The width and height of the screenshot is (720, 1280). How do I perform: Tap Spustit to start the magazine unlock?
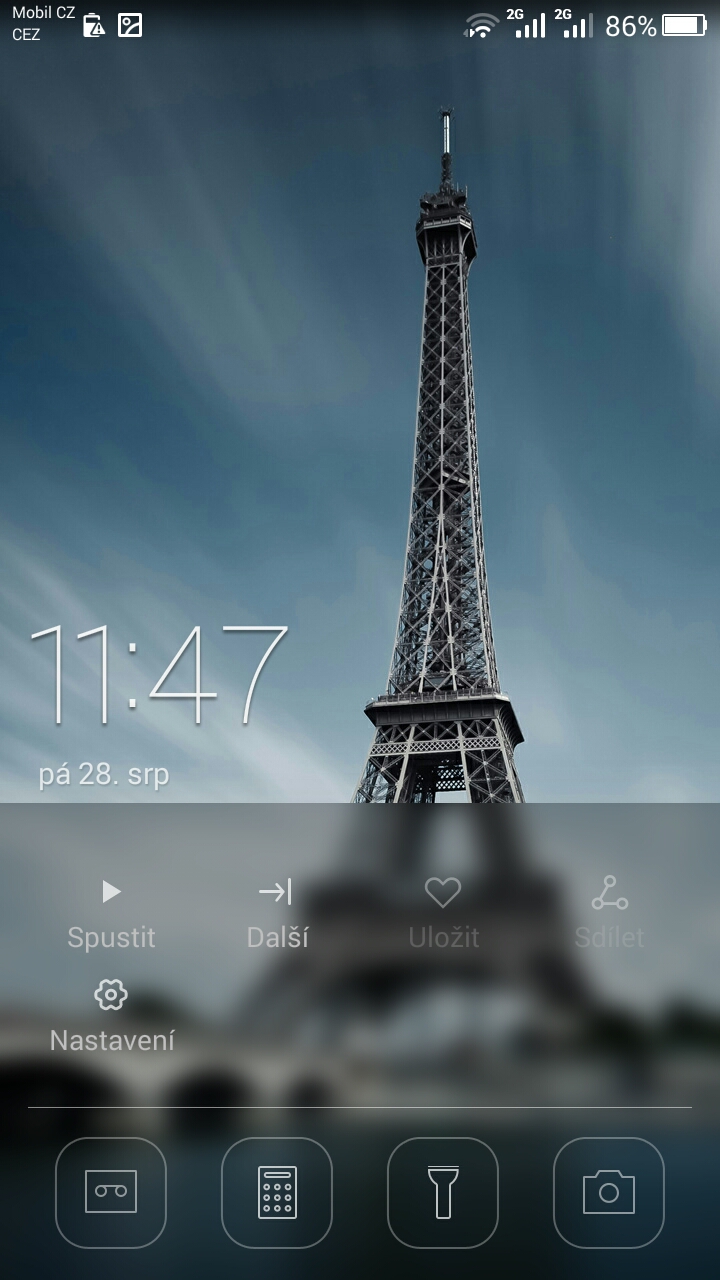[111, 912]
